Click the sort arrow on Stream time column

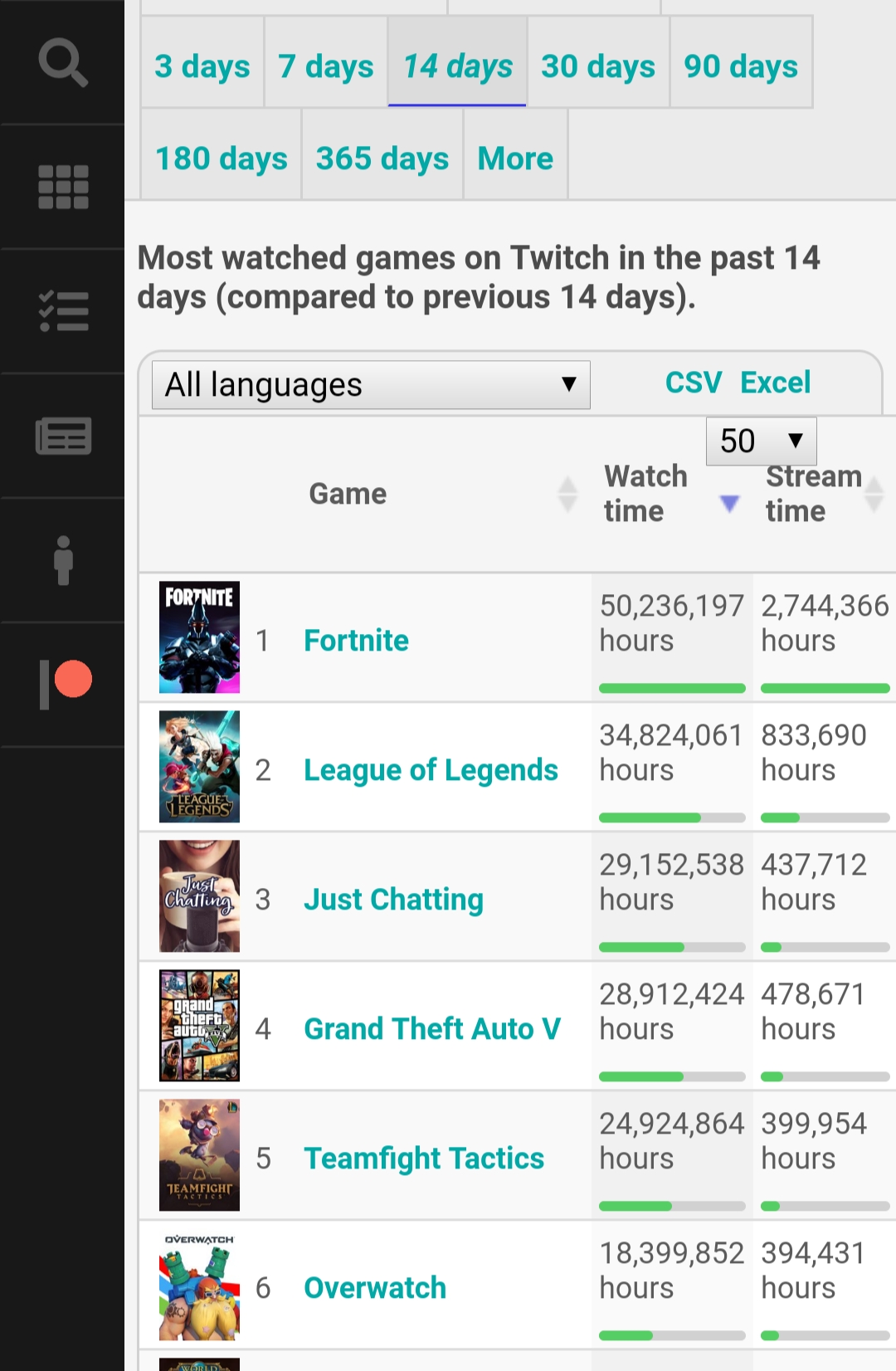[874, 493]
